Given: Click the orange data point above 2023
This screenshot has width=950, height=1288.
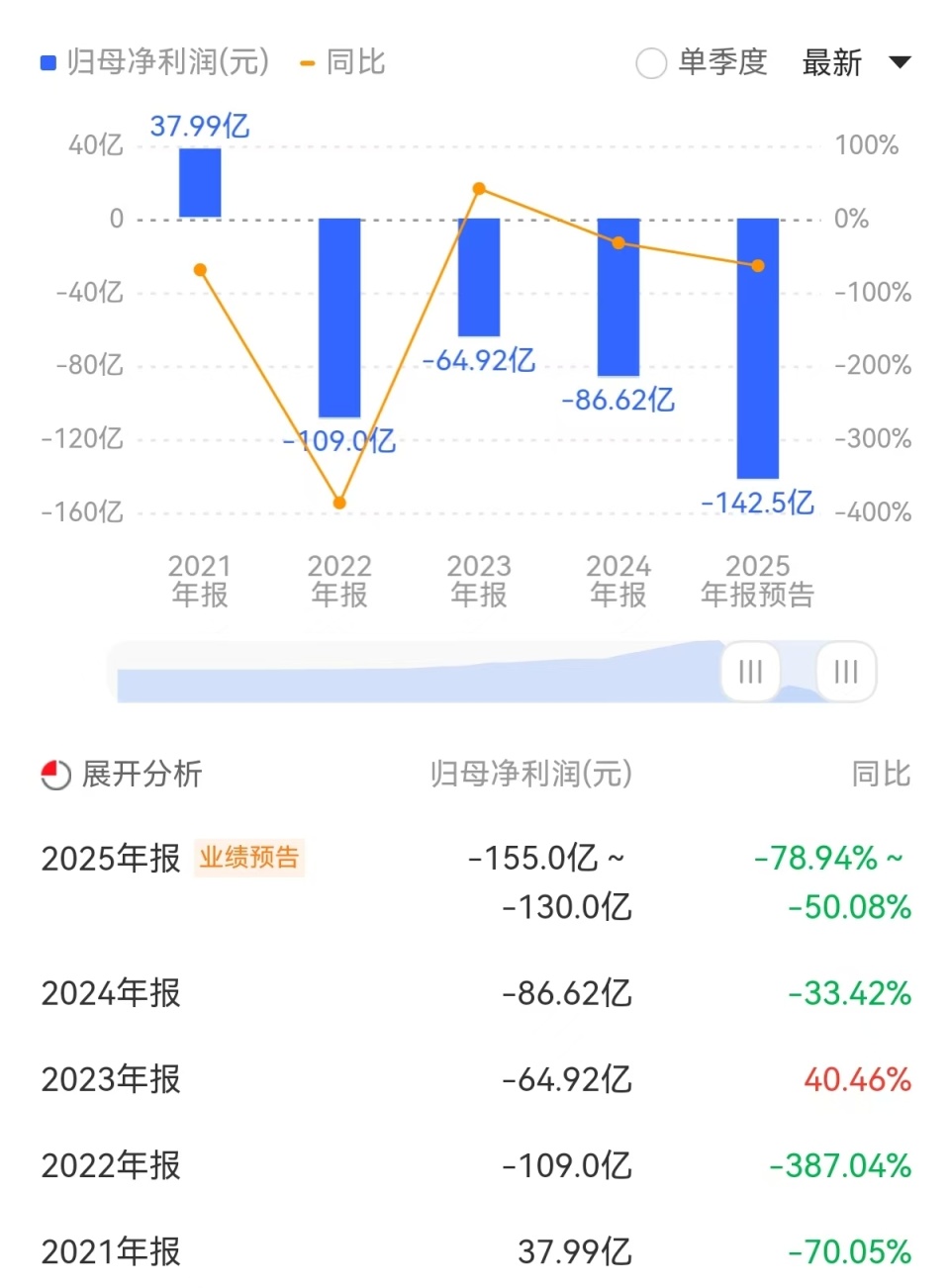Looking at the screenshot, I should click(x=479, y=188).
